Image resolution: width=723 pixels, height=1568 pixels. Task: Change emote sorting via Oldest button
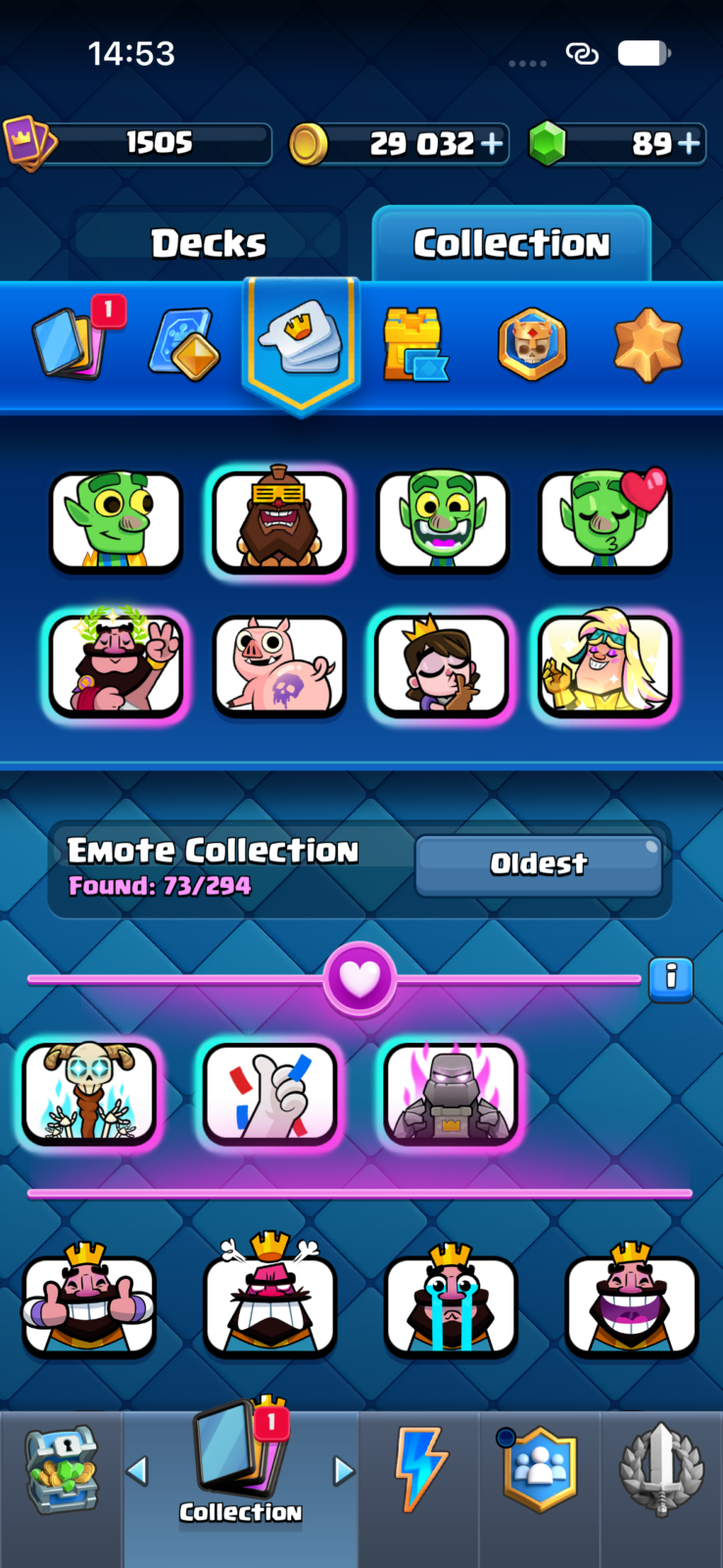point(539,864)
